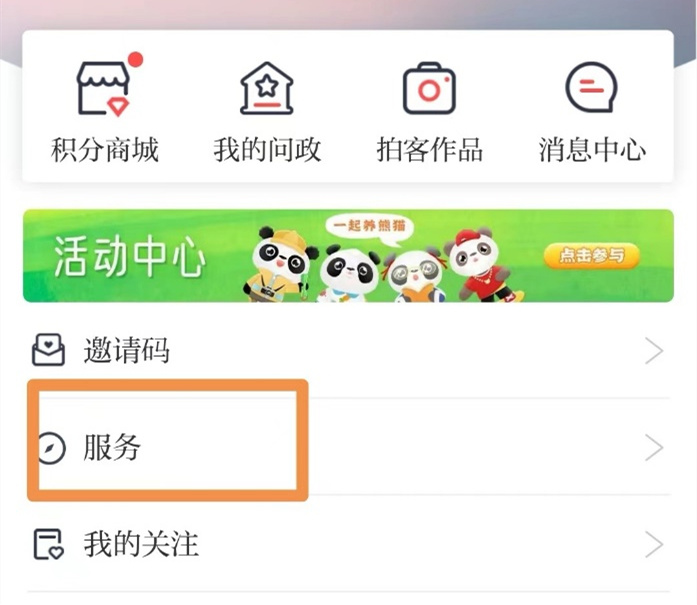This screenshot has width=697, height=605.
Task: Open 积分商城 points mall
Action: pos(105,112)
